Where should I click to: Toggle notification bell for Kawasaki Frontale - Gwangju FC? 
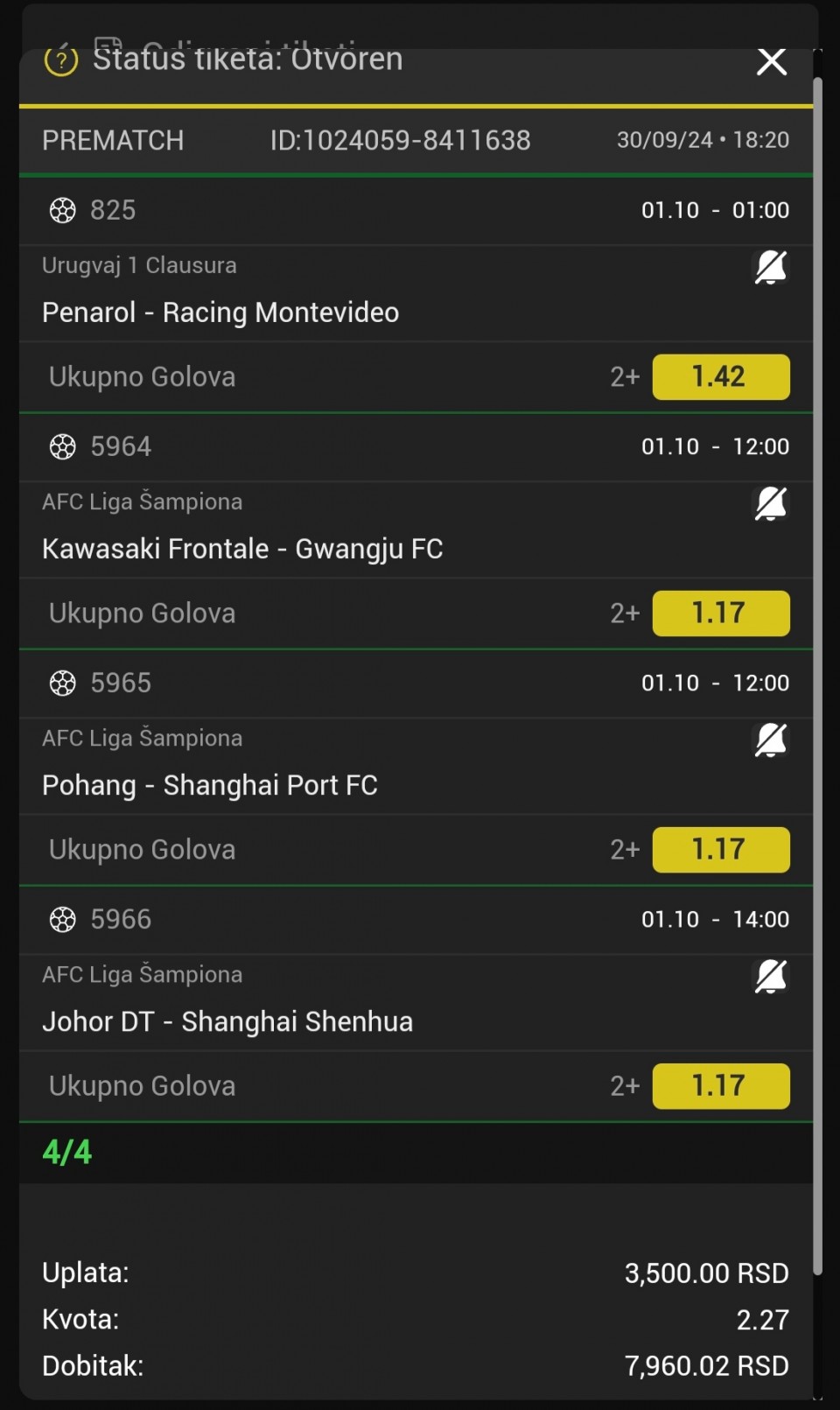click(771, 503)
